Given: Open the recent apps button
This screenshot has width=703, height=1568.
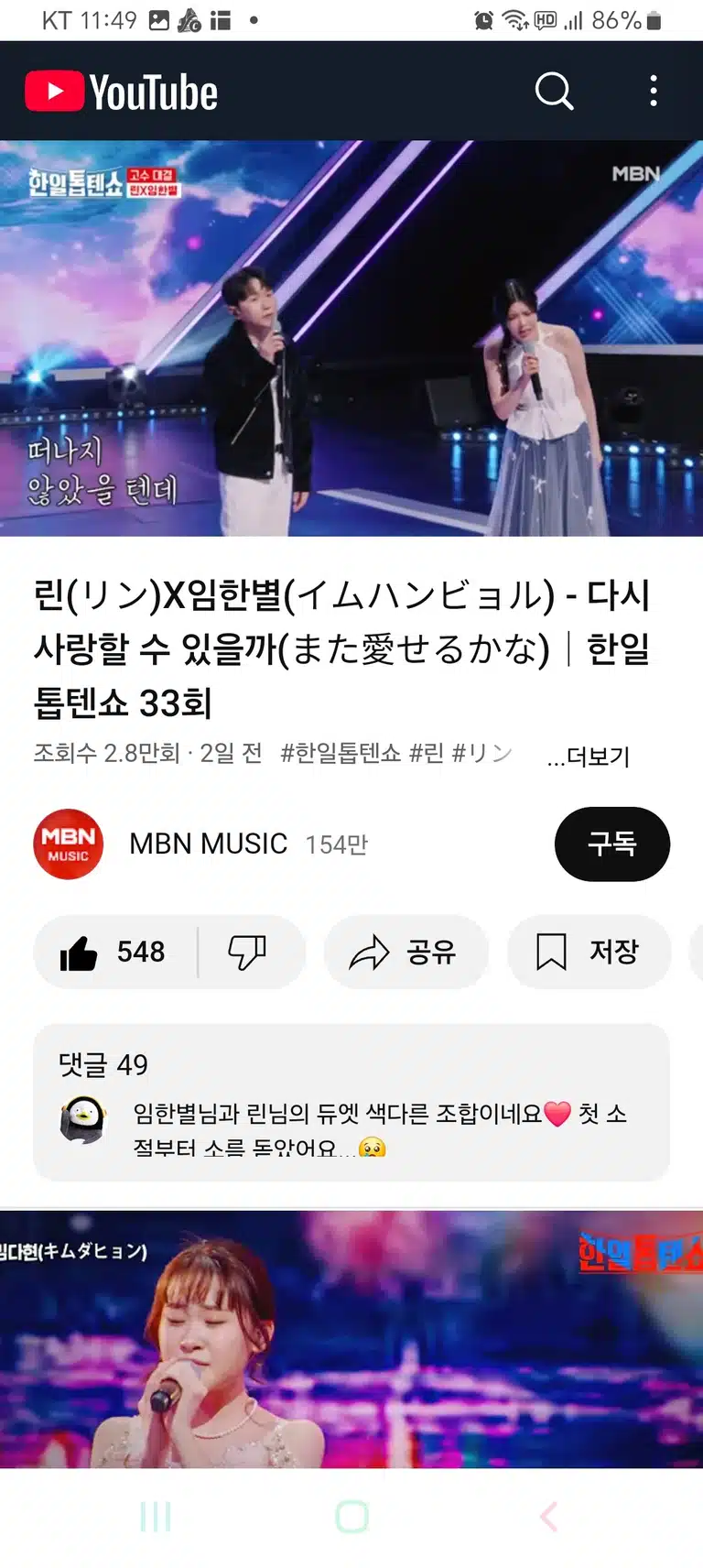Looking at the screenshot, I should [156, 1517].
